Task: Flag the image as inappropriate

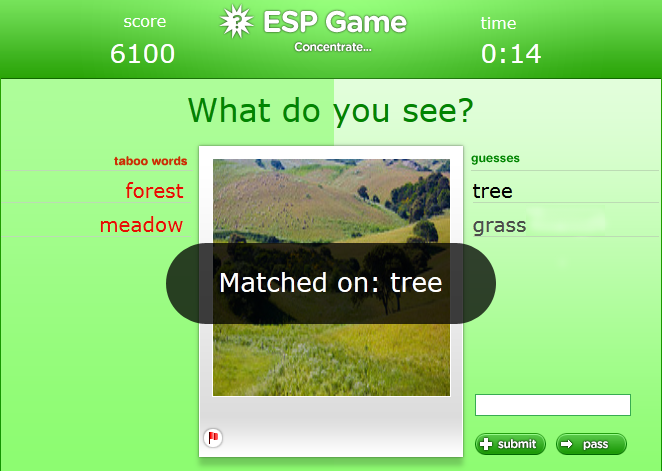Action: [x=213, y=437]
